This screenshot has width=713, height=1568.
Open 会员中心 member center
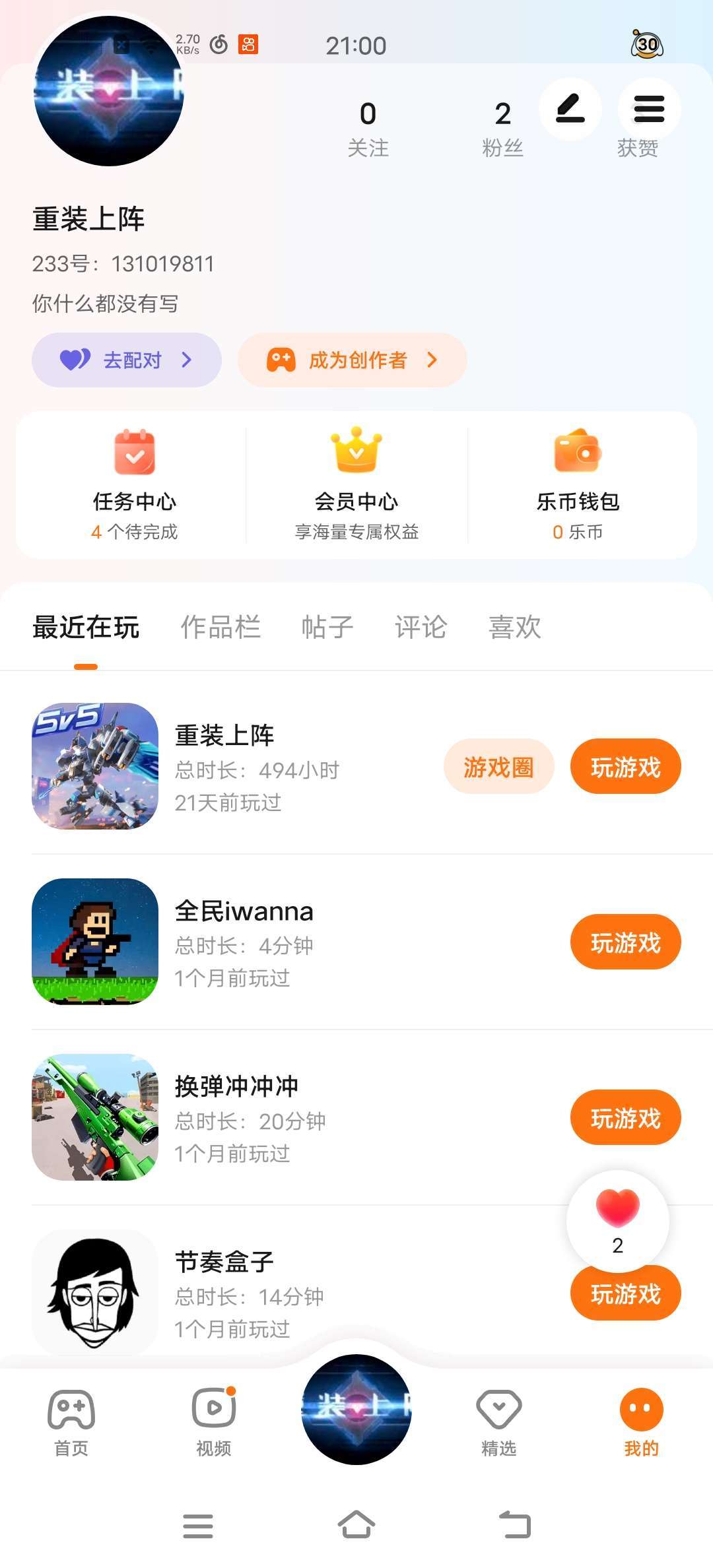pos(356,486)
